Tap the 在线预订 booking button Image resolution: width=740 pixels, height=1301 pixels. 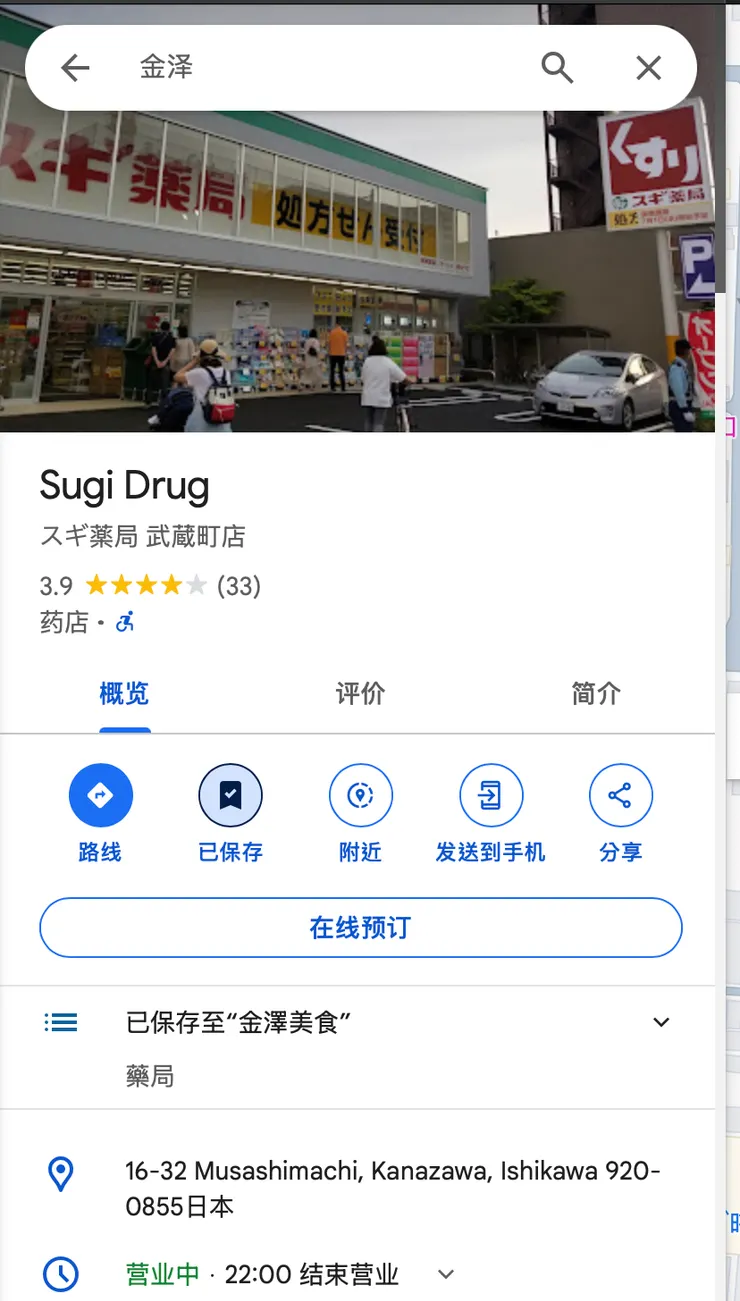pyautogui.click(x=360, y=928)
